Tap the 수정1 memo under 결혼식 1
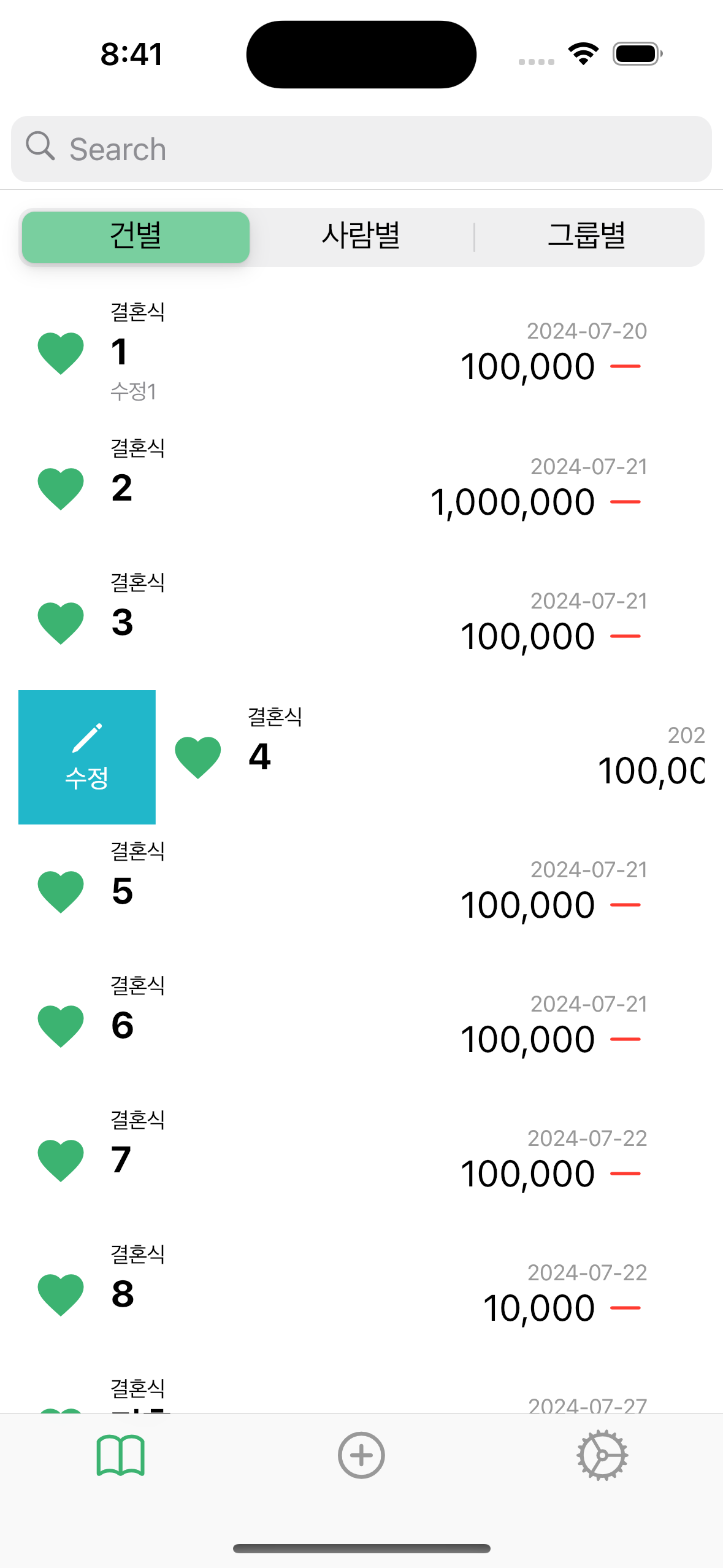The height and width of the screenshot is (1568, 723). [132, 391]
